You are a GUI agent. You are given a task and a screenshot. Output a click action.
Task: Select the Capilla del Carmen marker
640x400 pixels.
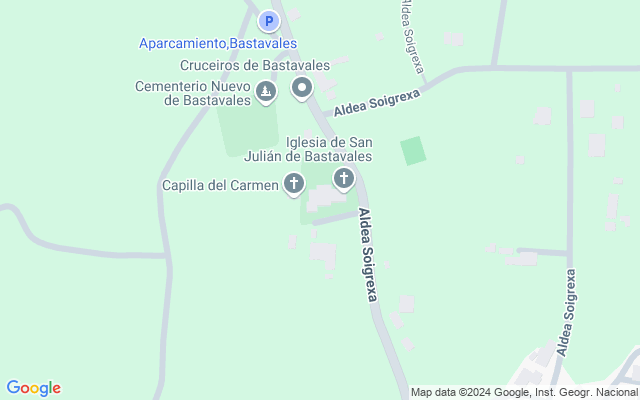click(x=293, y=184)
